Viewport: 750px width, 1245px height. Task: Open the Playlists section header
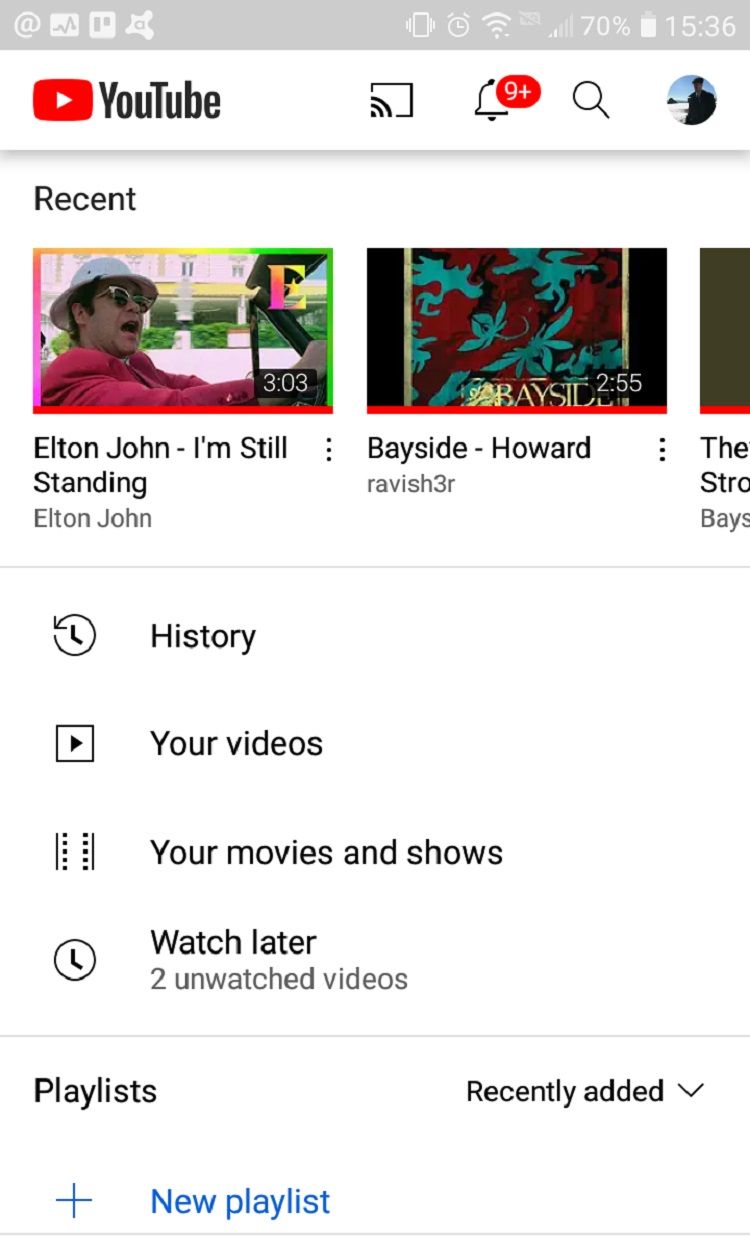(95, 1091)
